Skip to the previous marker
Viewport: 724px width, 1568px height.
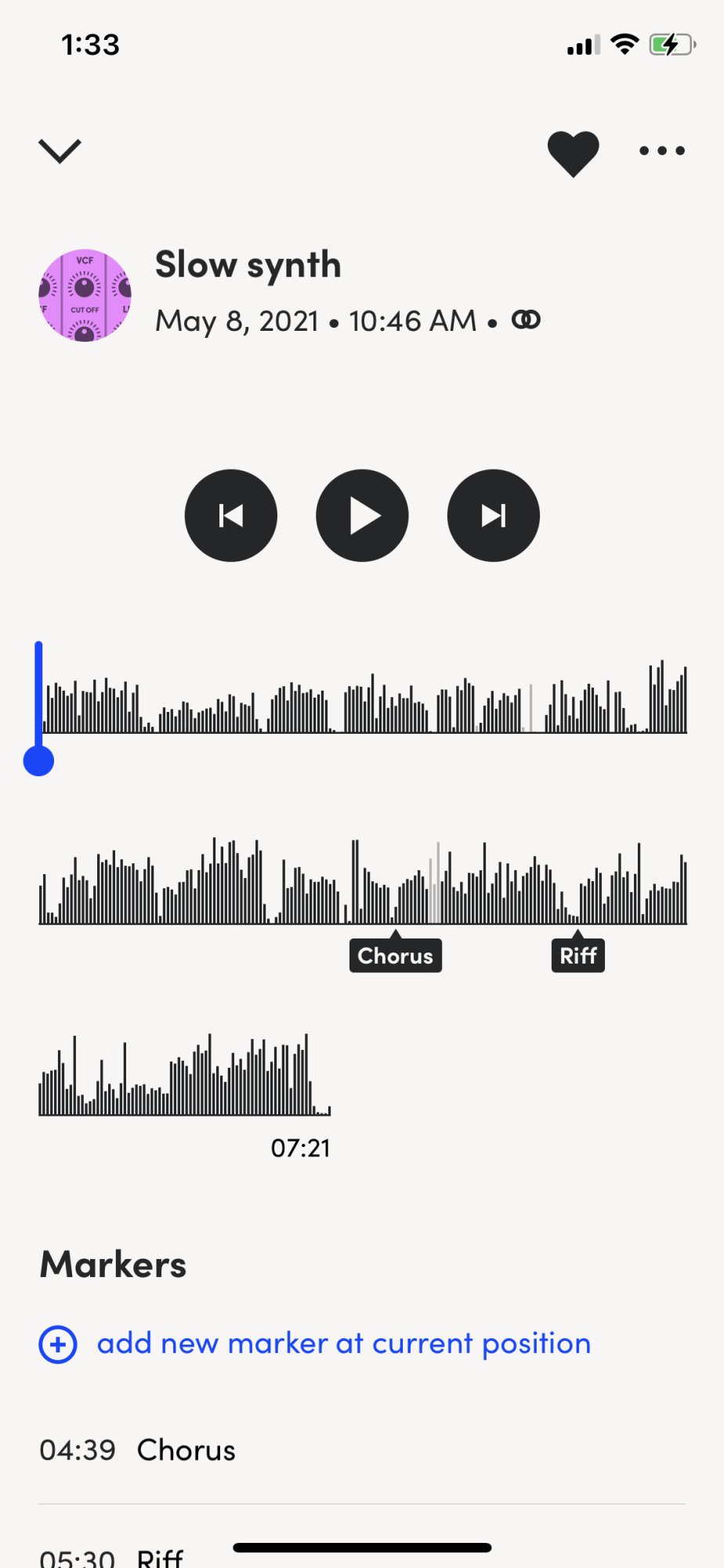(231, 516)
